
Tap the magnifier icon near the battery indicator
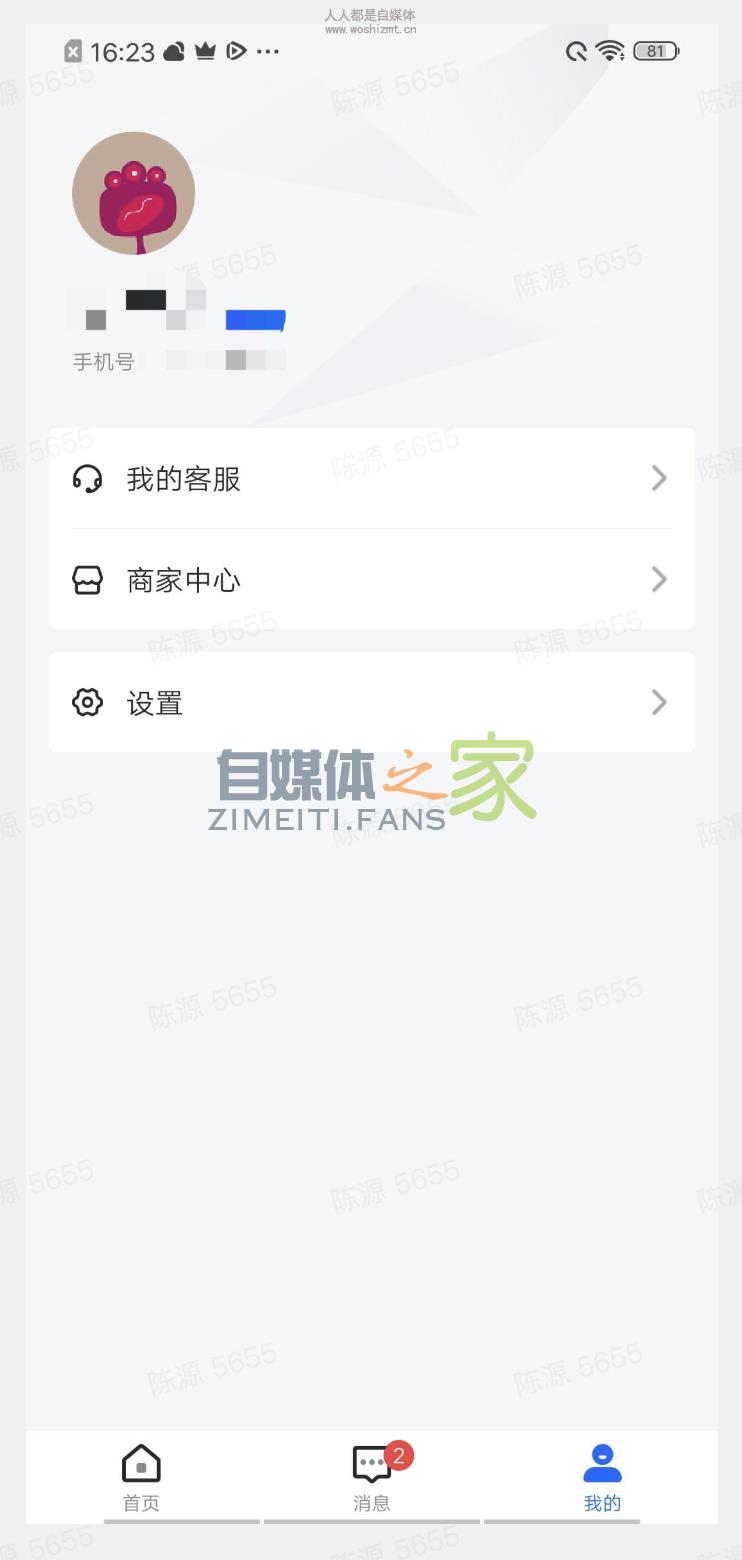click(576, 51)
